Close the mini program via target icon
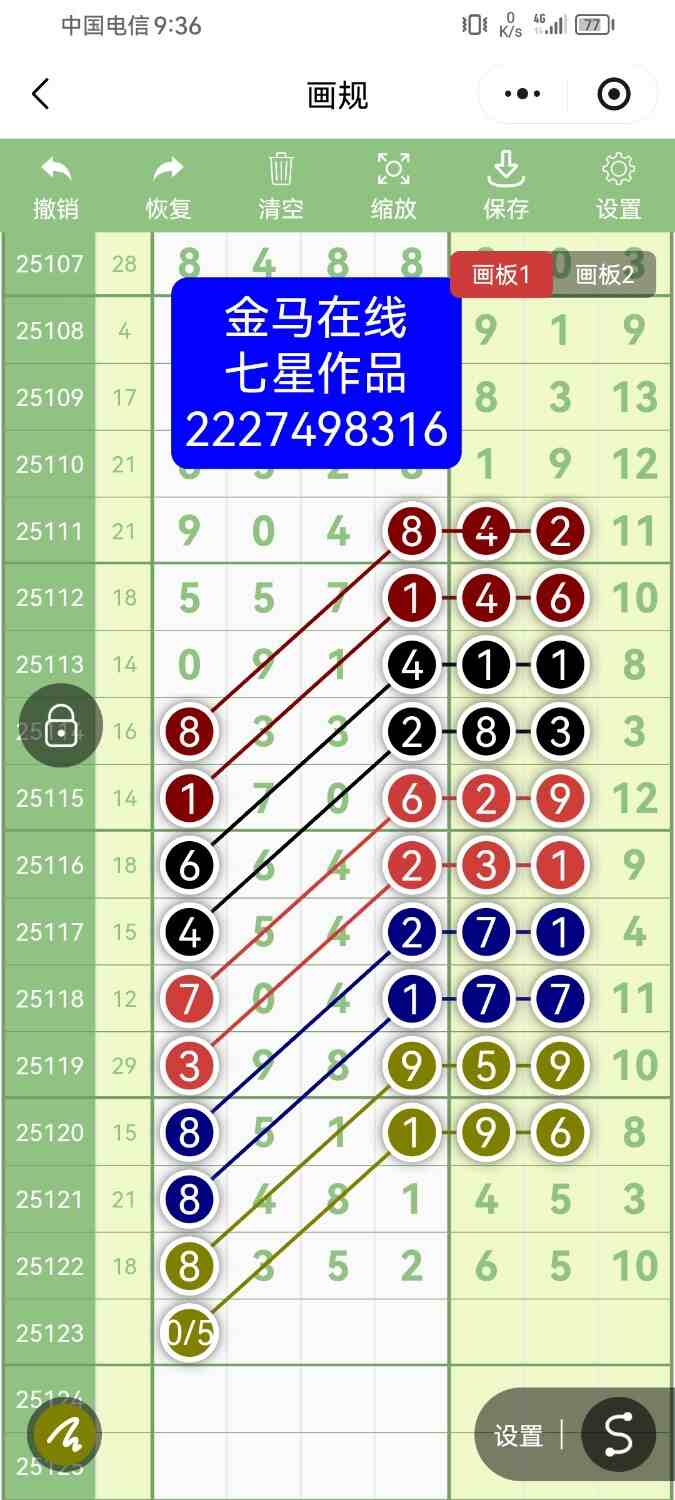The width and height of the screenshot is (675, 1500). [613, 95]
